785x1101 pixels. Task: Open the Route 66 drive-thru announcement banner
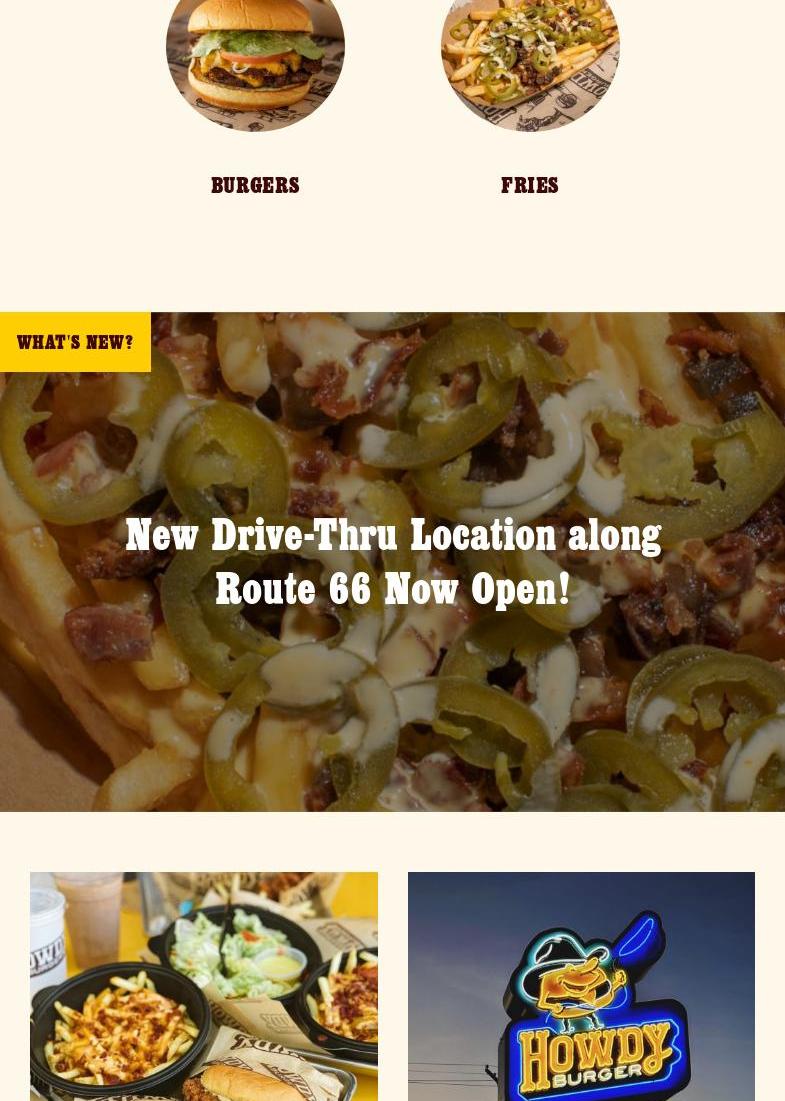click(393, 563)
